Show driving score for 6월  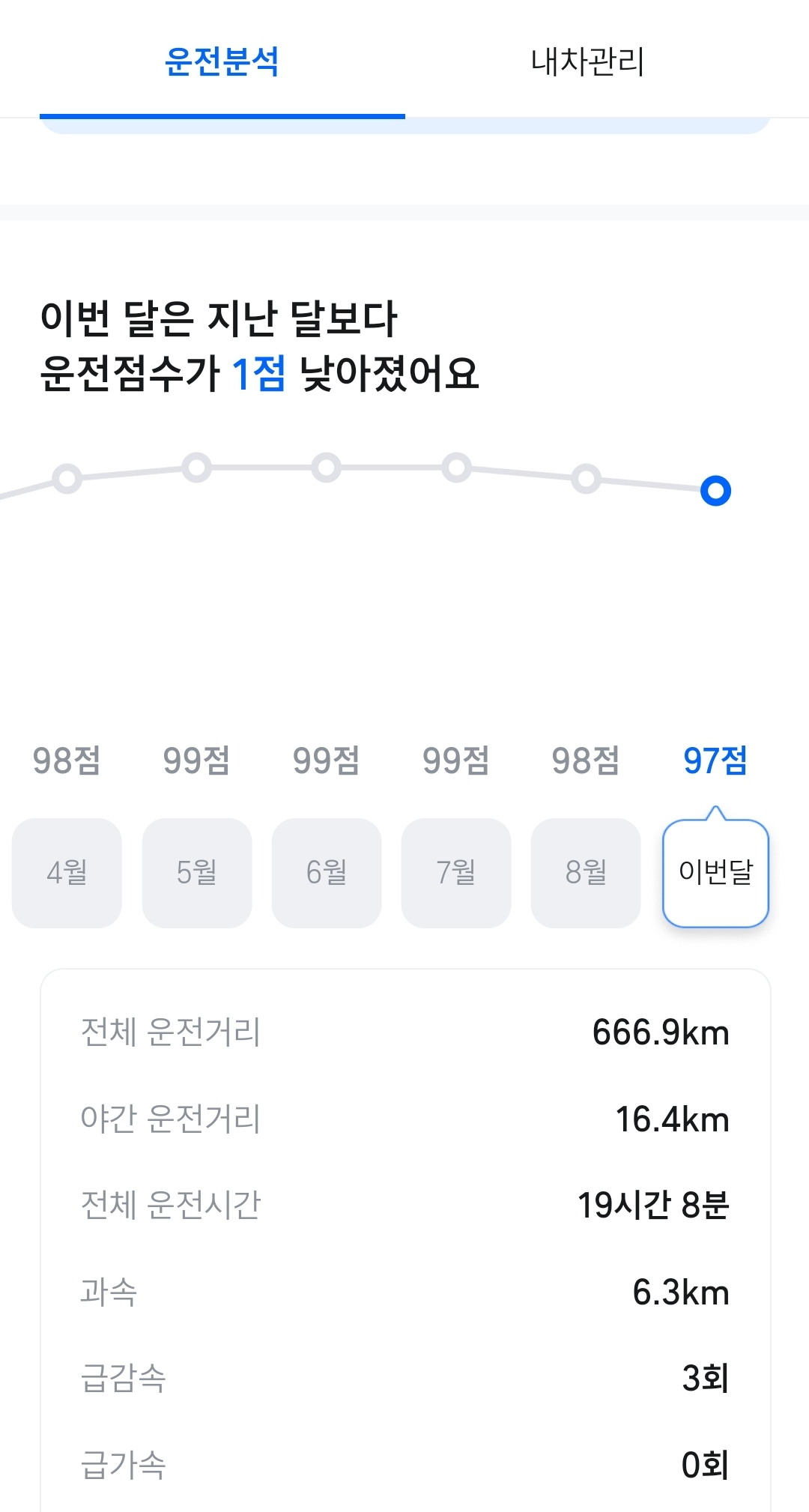click(x=326, y=873)
